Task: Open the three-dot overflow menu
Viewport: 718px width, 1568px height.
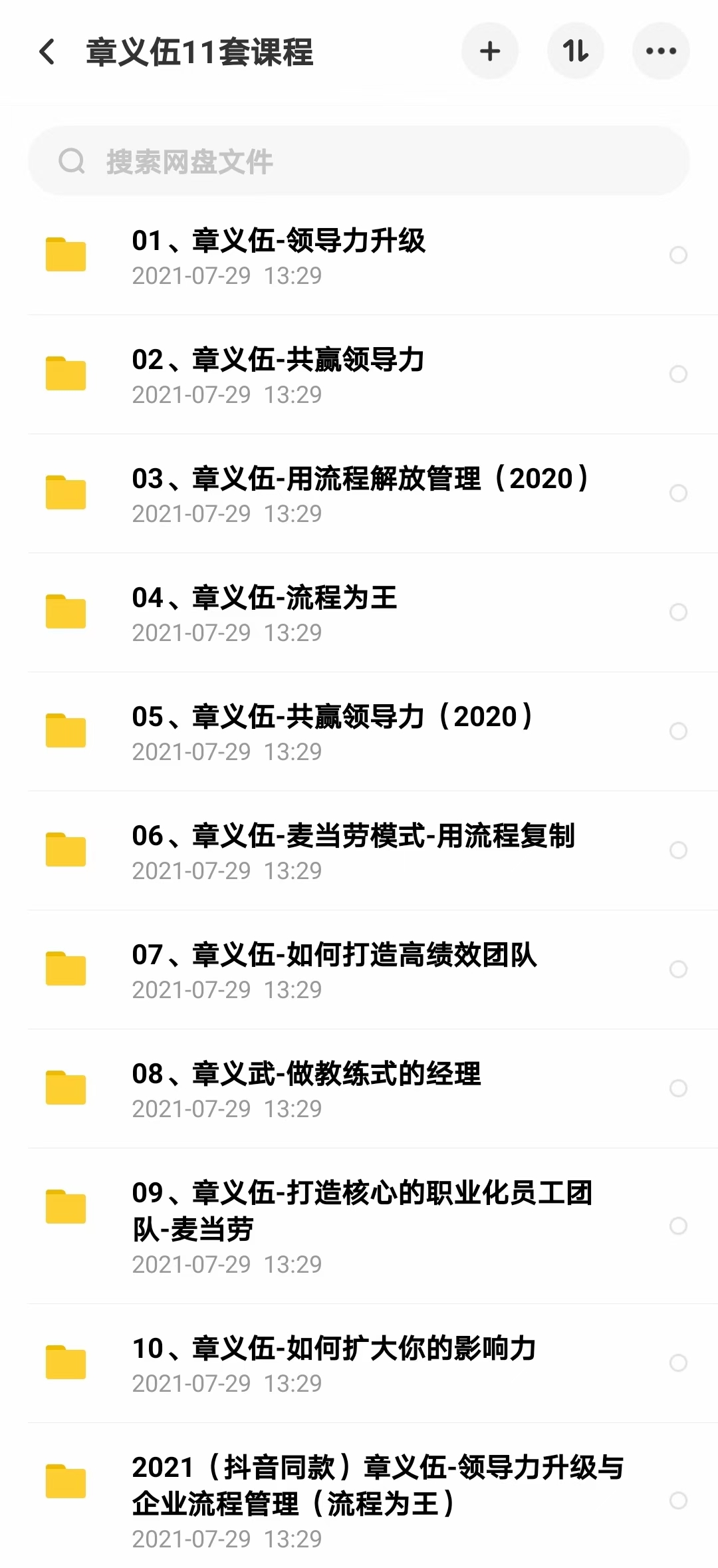Action: pos(661,51)
